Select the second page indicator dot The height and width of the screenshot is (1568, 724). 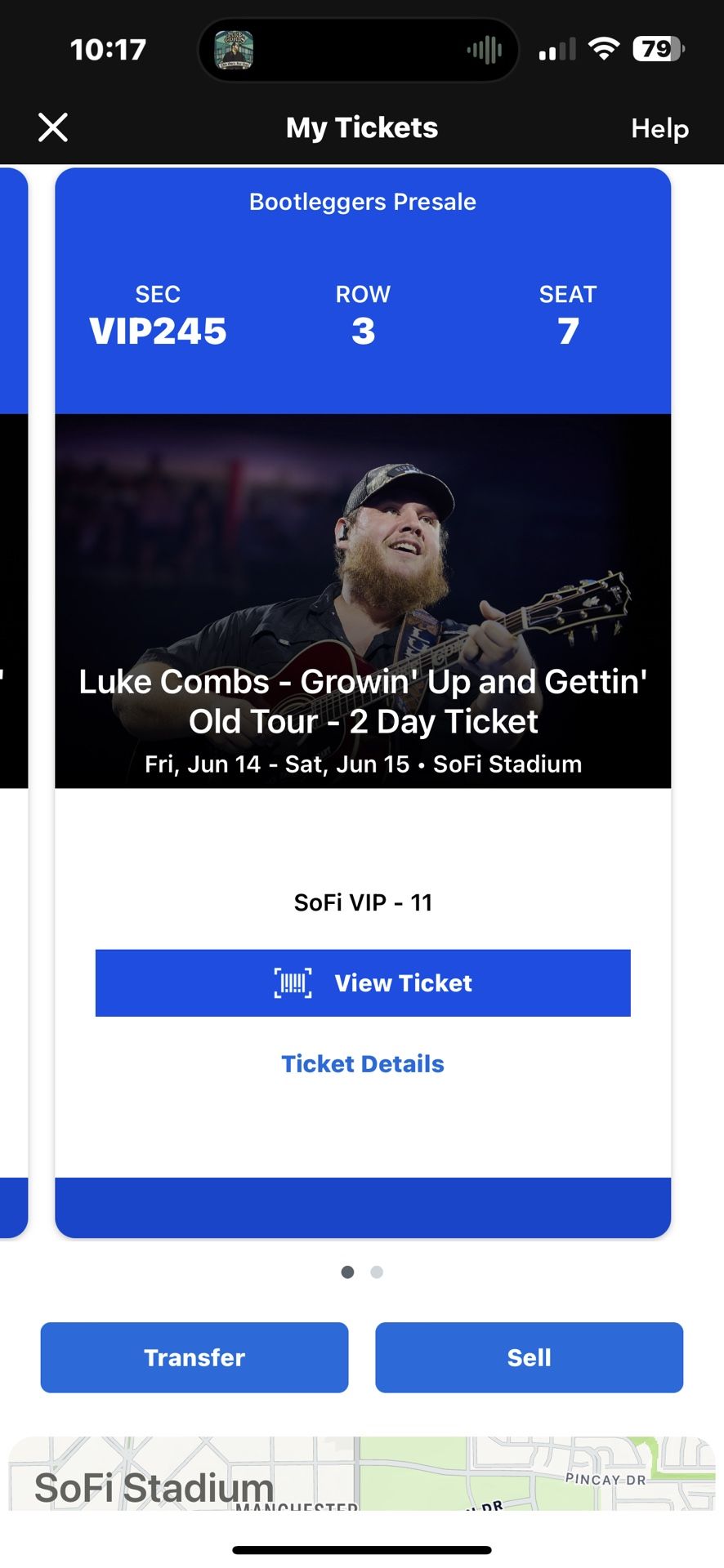(x=377, y=1272)
